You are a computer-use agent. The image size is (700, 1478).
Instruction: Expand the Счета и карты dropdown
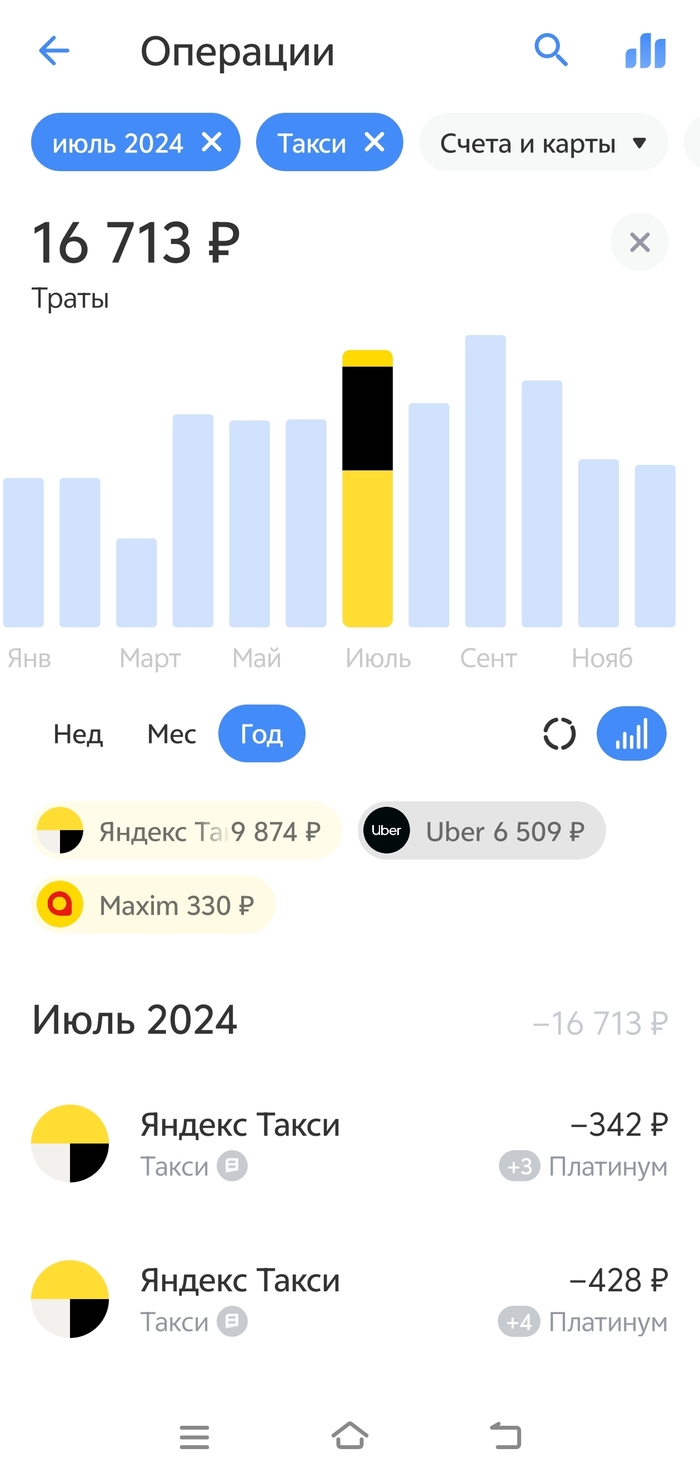coord(544,143)
